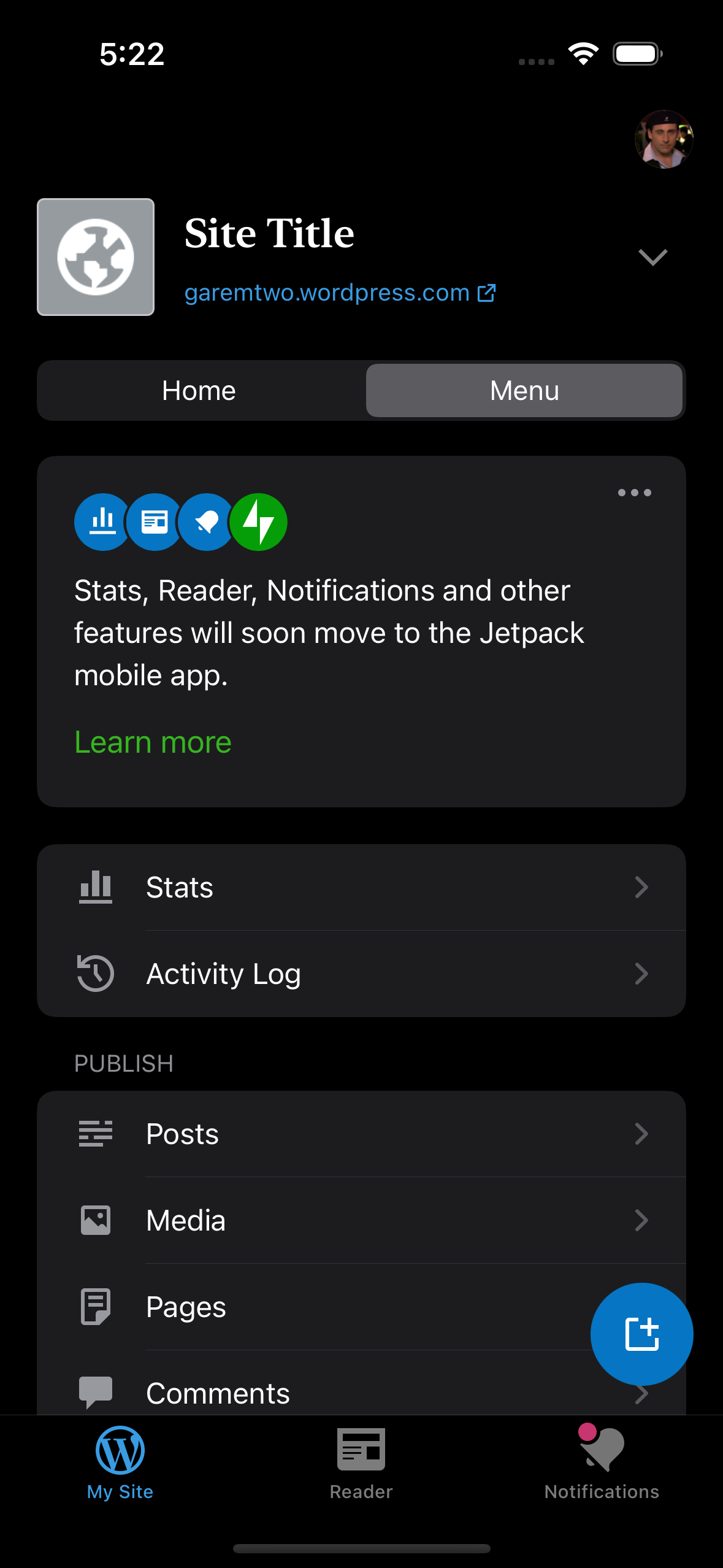Open the Jetpack card's three-dot options
The width and height of the screenshot is (723, 1568).
634,493
